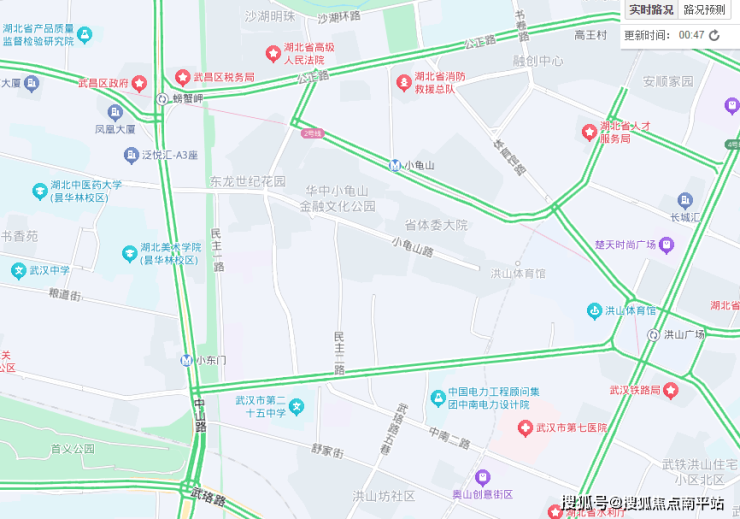This screenshot has width=740, height=519.
Task: Open the 小龟山 metro station marker
Action: click(395, 165)
